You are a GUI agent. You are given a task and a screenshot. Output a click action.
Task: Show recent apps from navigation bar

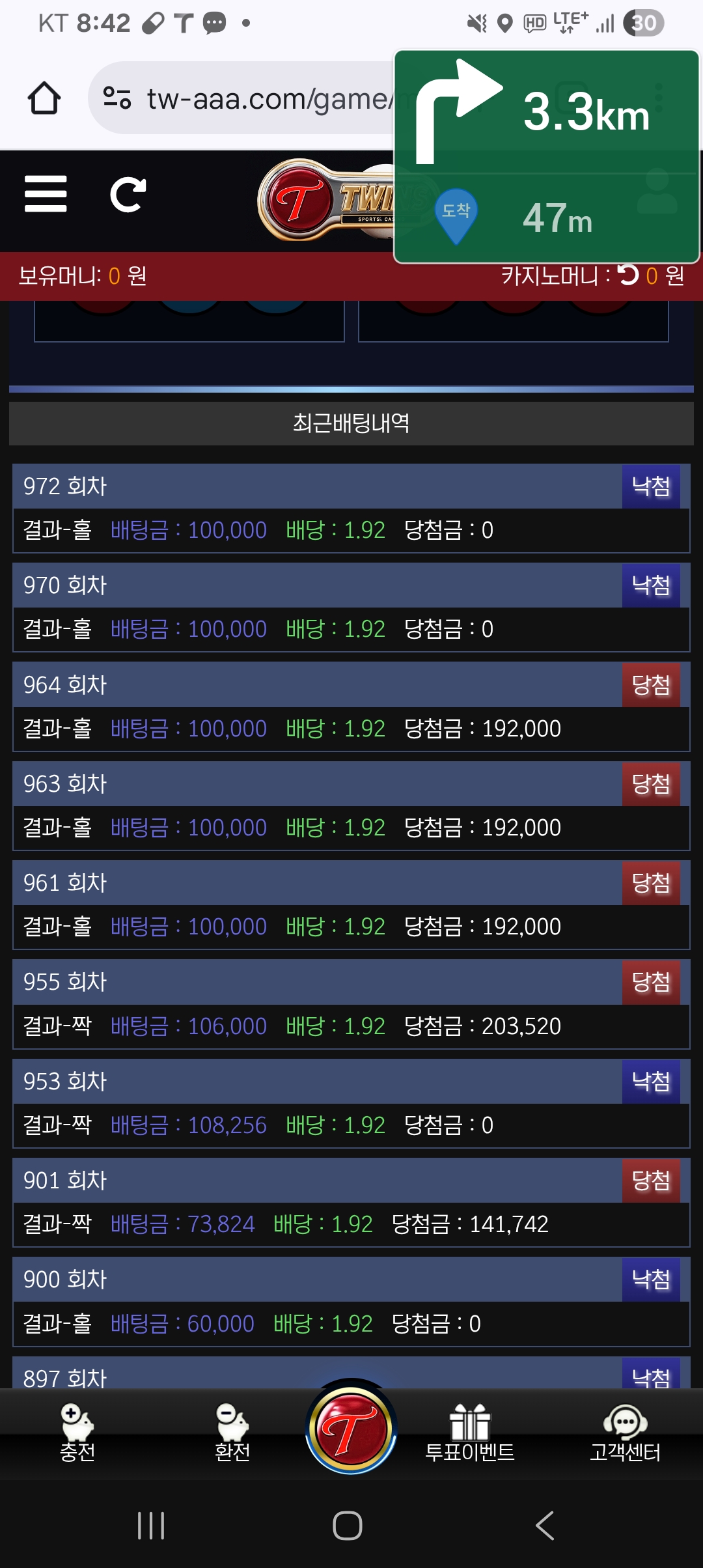[151, 1525]
